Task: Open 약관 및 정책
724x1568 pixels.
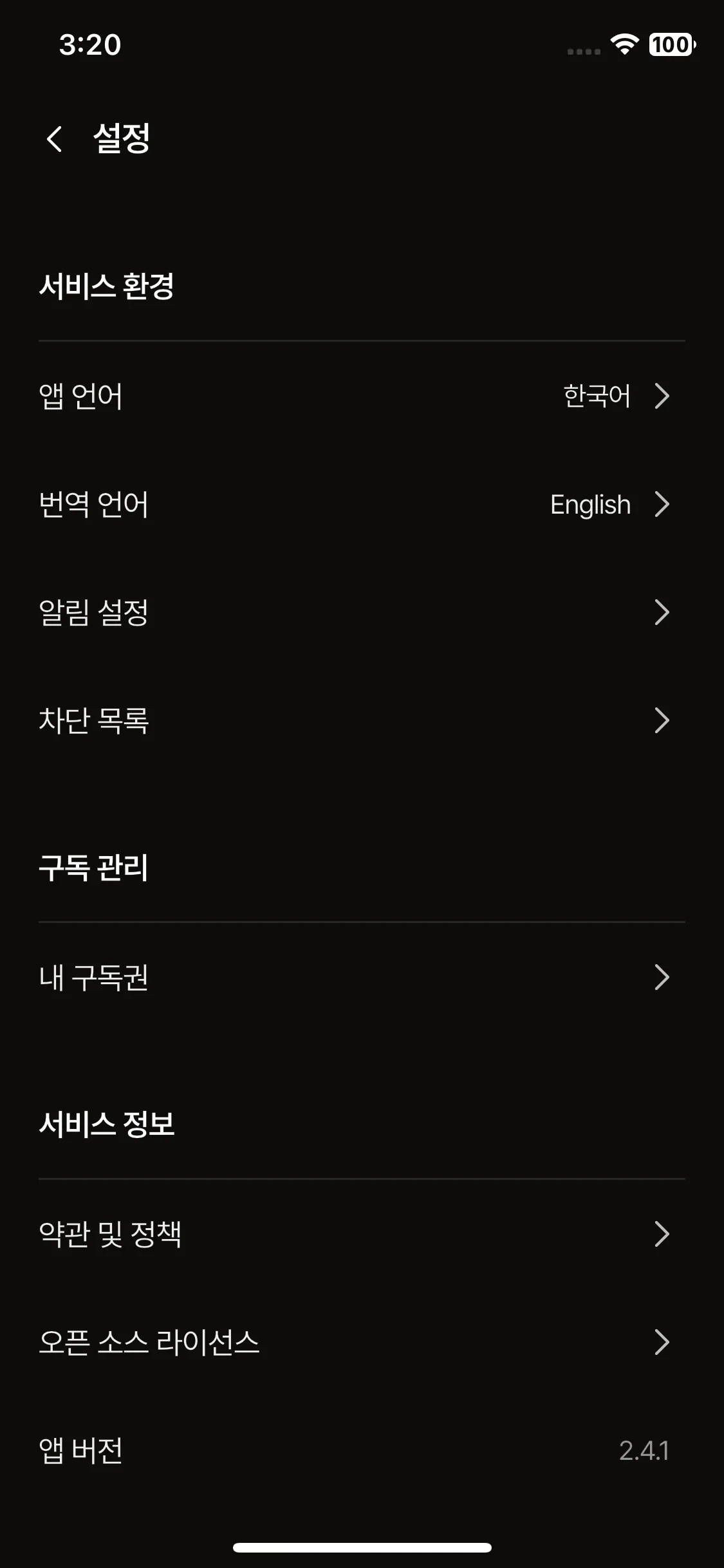Action: tap(362, 1234)
